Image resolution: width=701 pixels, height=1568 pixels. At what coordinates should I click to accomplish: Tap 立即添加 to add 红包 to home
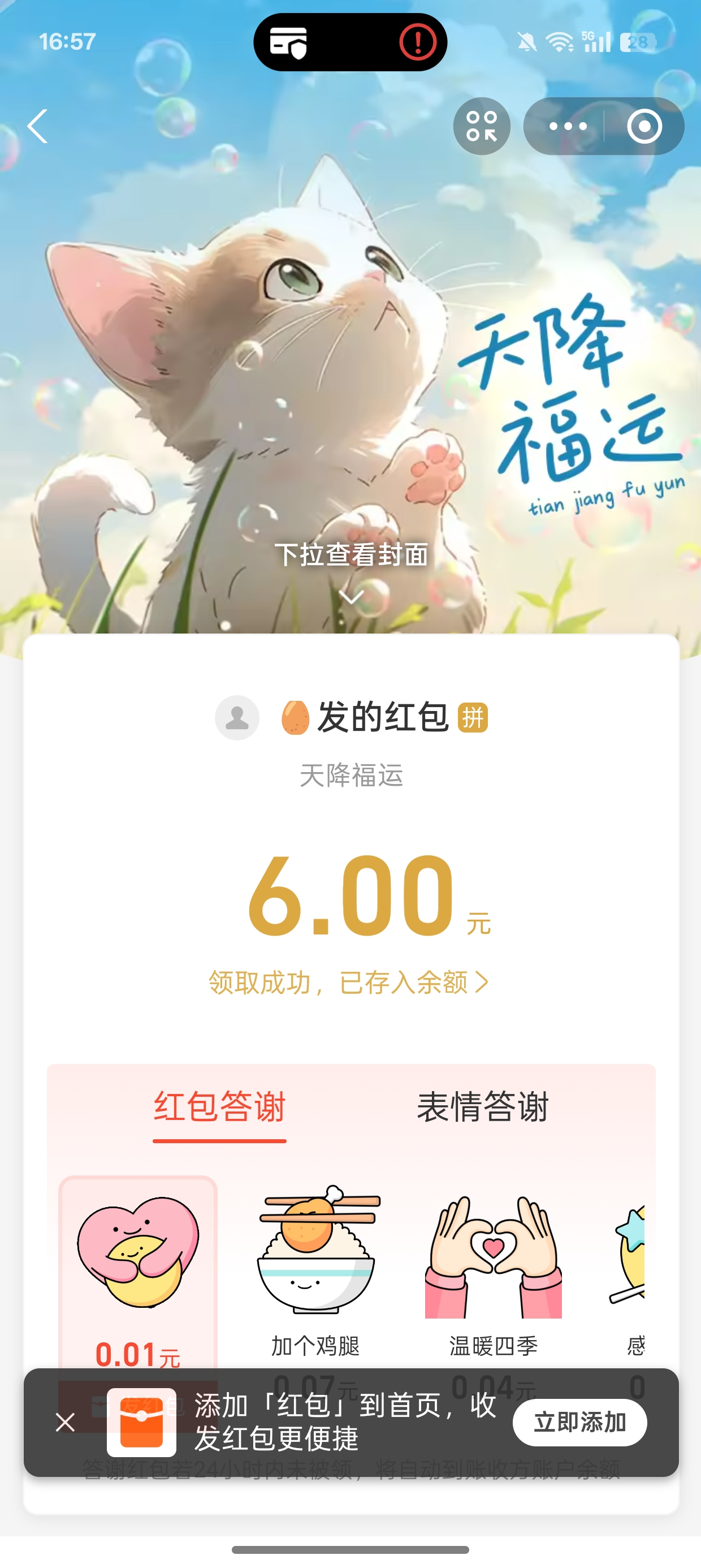pyautogui.click(x=579, y=1423)
